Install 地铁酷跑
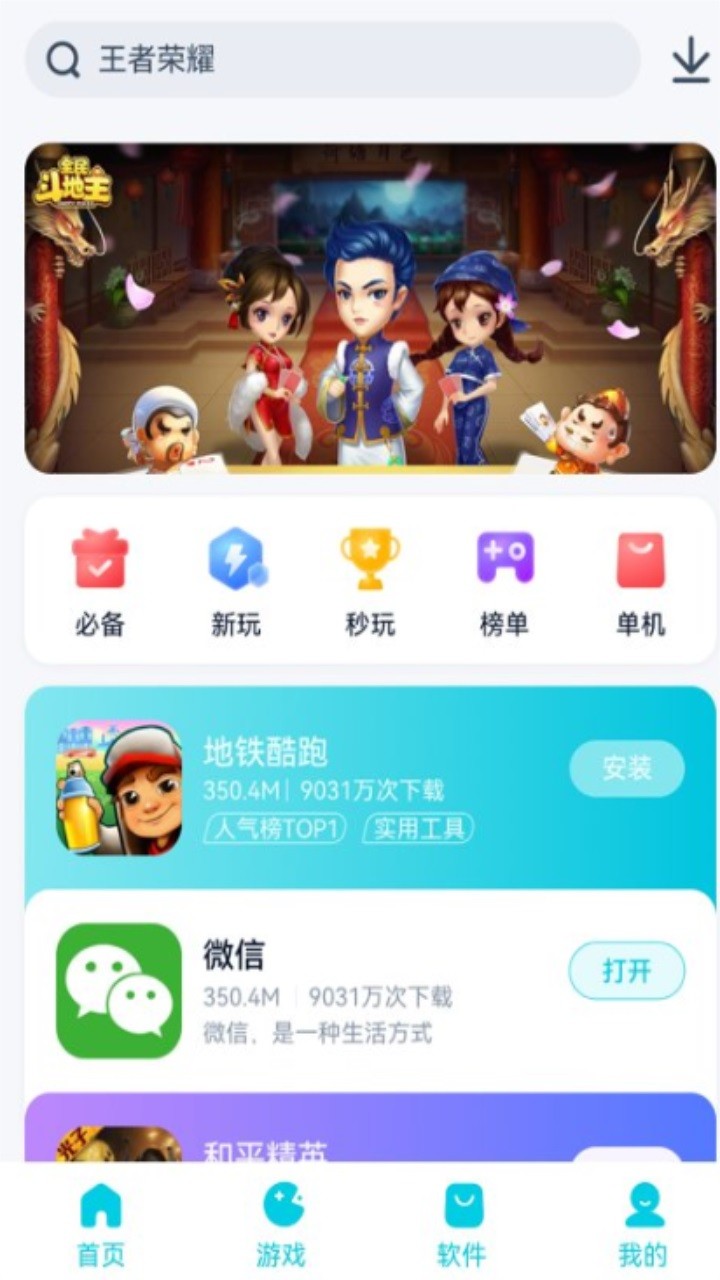The image size is (720, 1280). tap(627, 768)
